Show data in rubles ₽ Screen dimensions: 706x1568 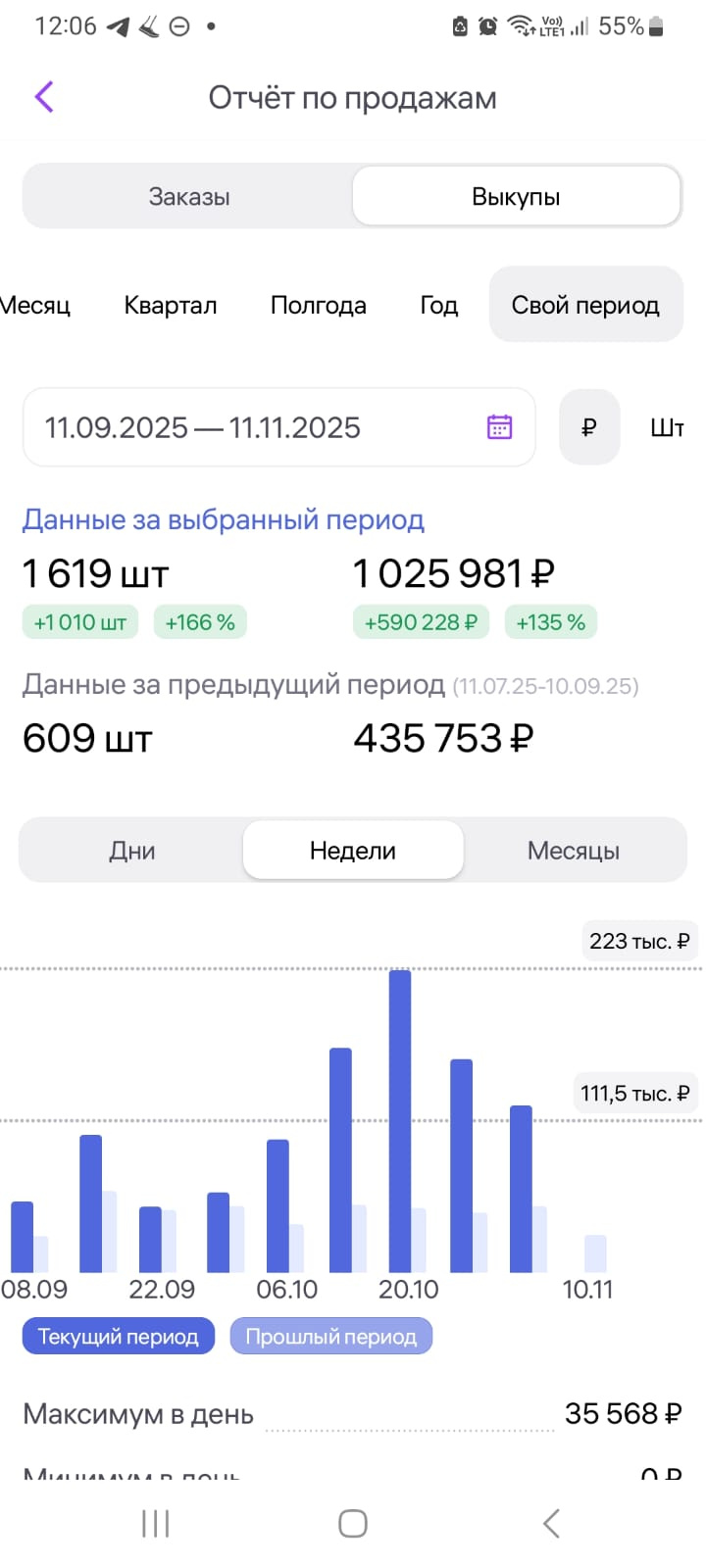[589, 427]
